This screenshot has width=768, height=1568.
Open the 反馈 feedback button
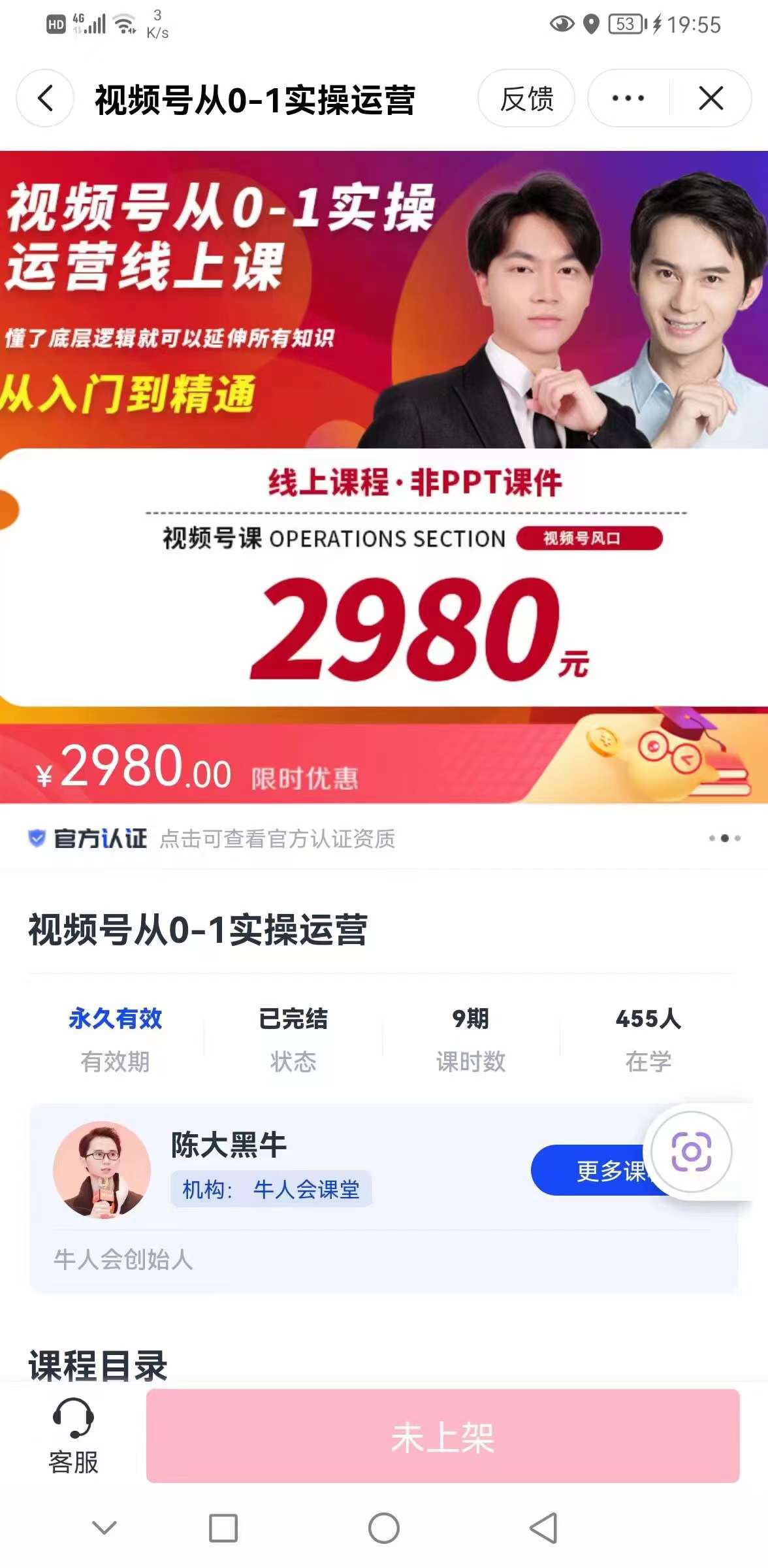526,99
